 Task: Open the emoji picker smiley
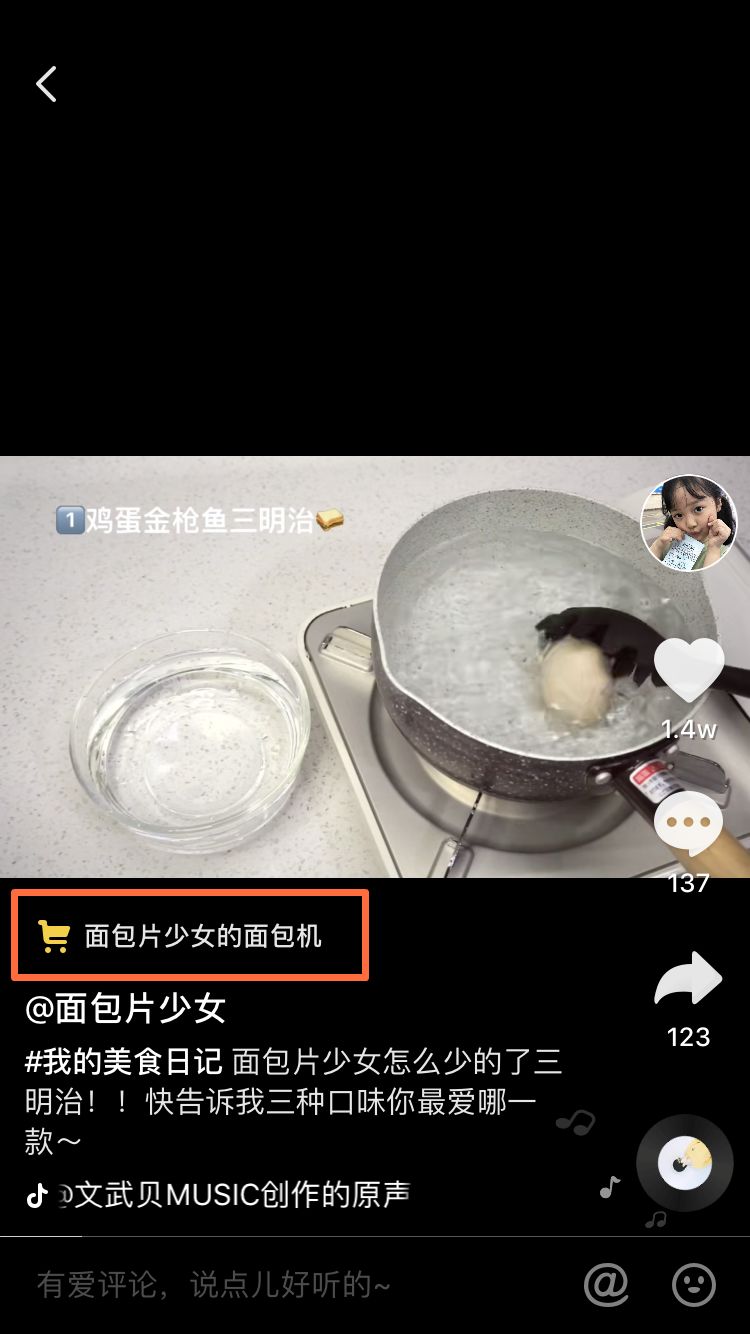point(693,1284)
